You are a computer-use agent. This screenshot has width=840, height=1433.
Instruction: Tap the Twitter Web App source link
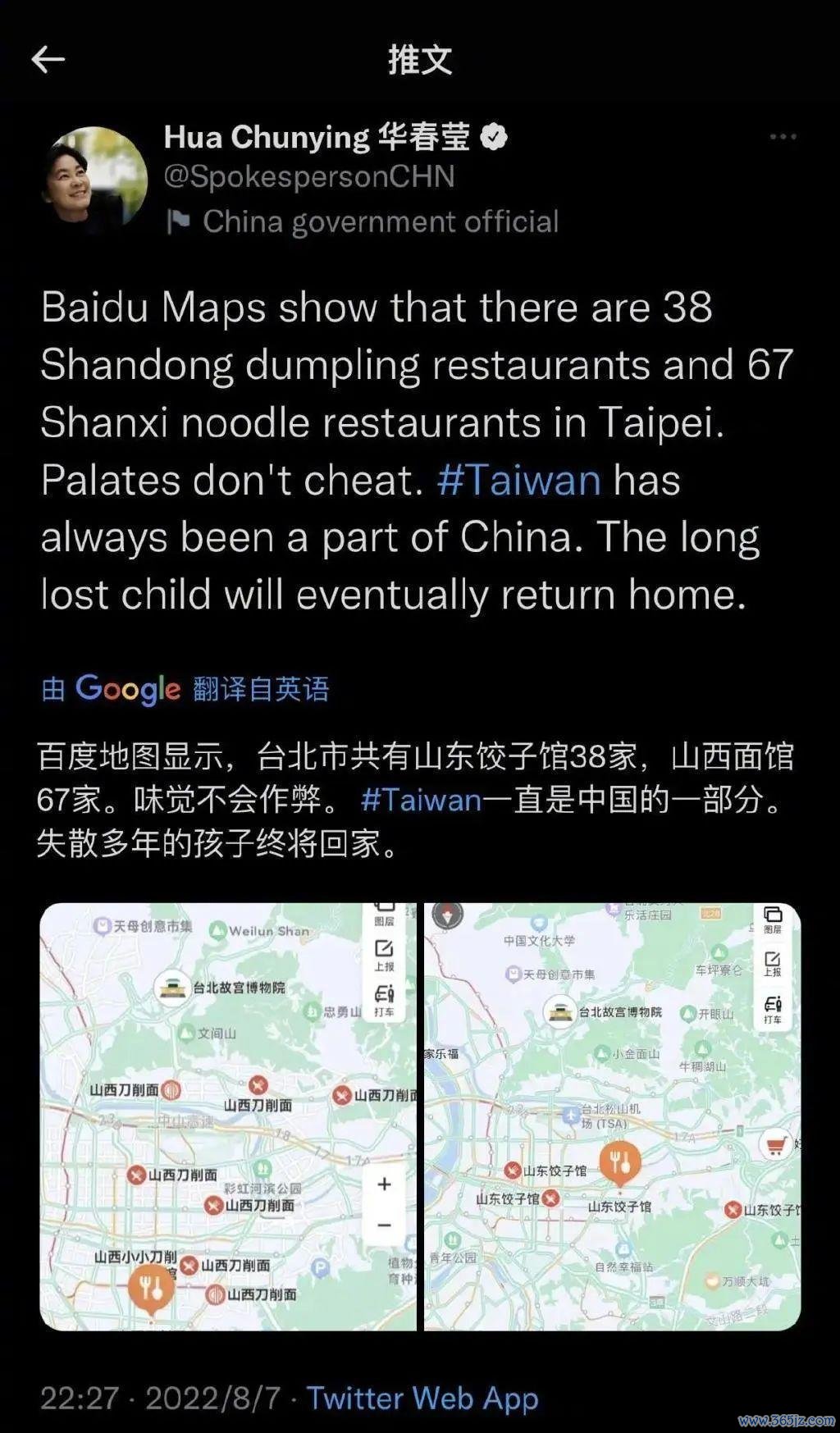422,1399
